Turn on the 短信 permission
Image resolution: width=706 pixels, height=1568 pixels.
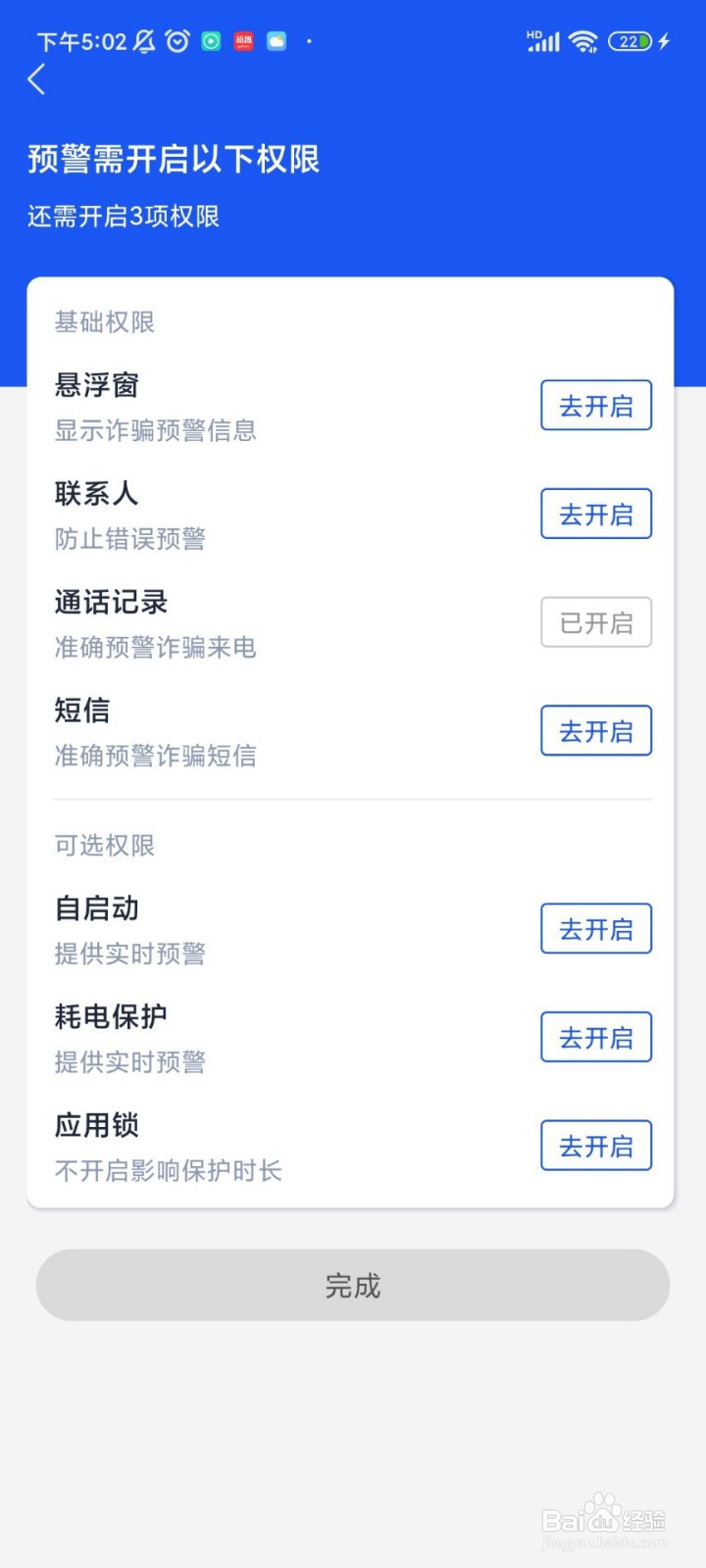[x=596, y=731]
